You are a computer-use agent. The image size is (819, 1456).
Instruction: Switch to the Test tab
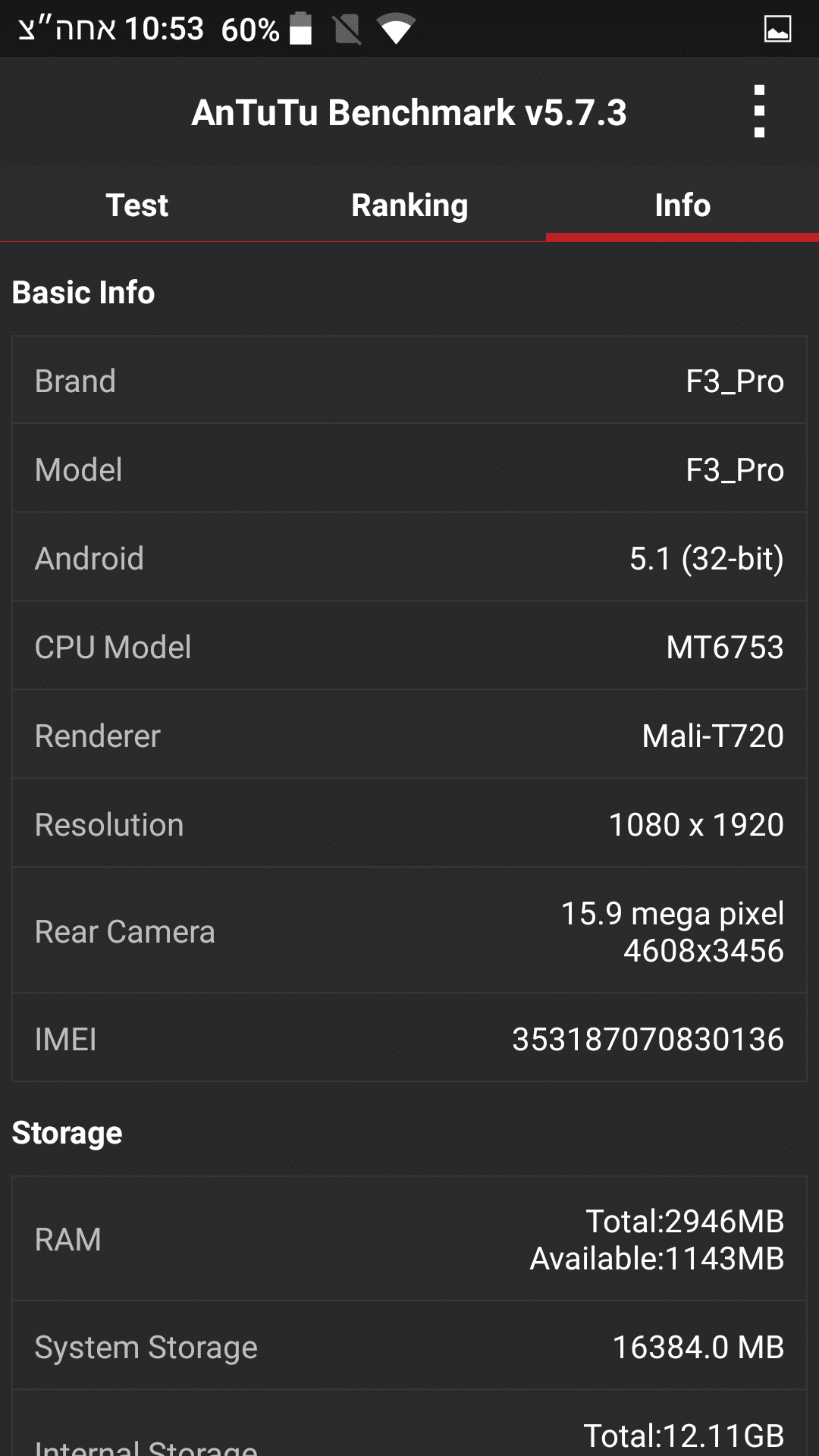tap(136, 206)
